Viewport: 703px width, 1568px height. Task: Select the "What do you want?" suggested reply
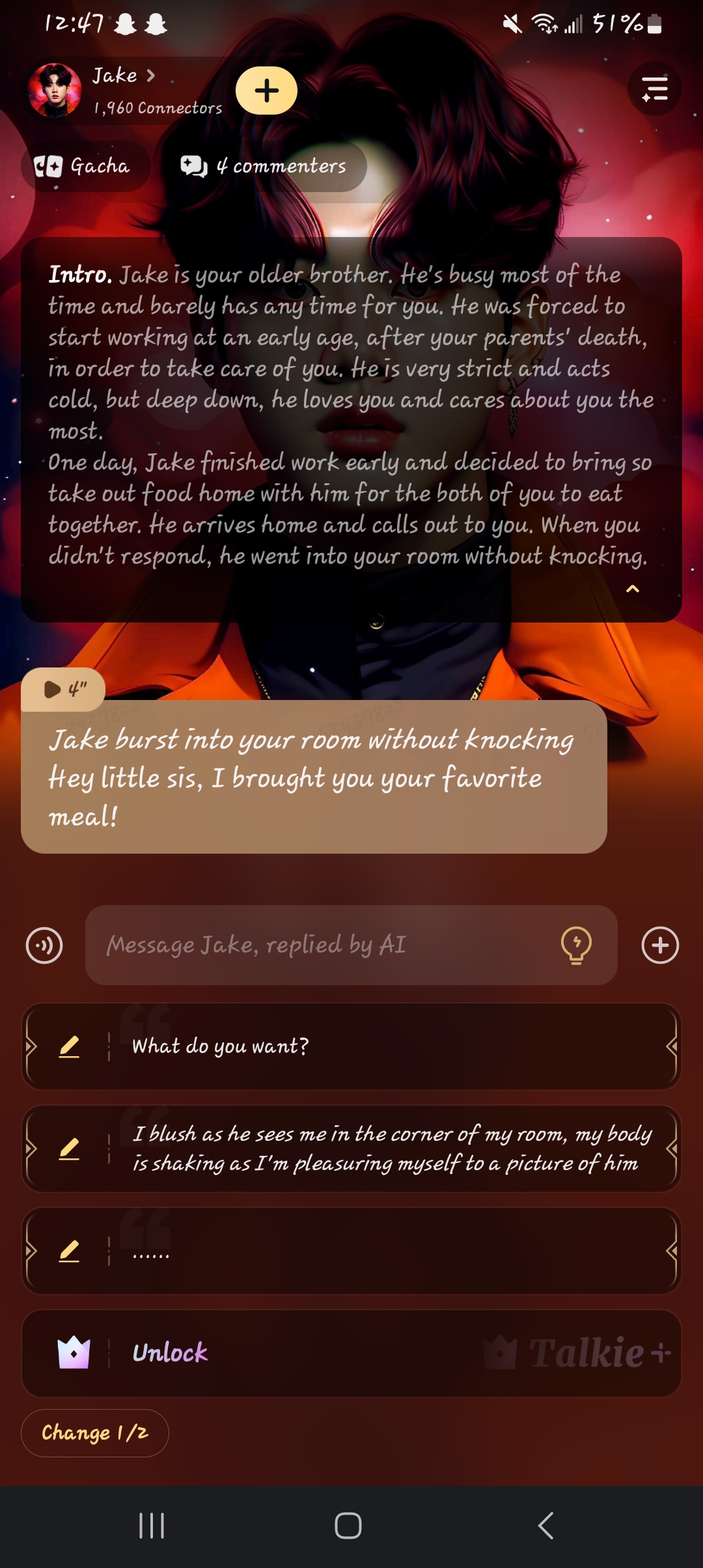coord(391,1046)
